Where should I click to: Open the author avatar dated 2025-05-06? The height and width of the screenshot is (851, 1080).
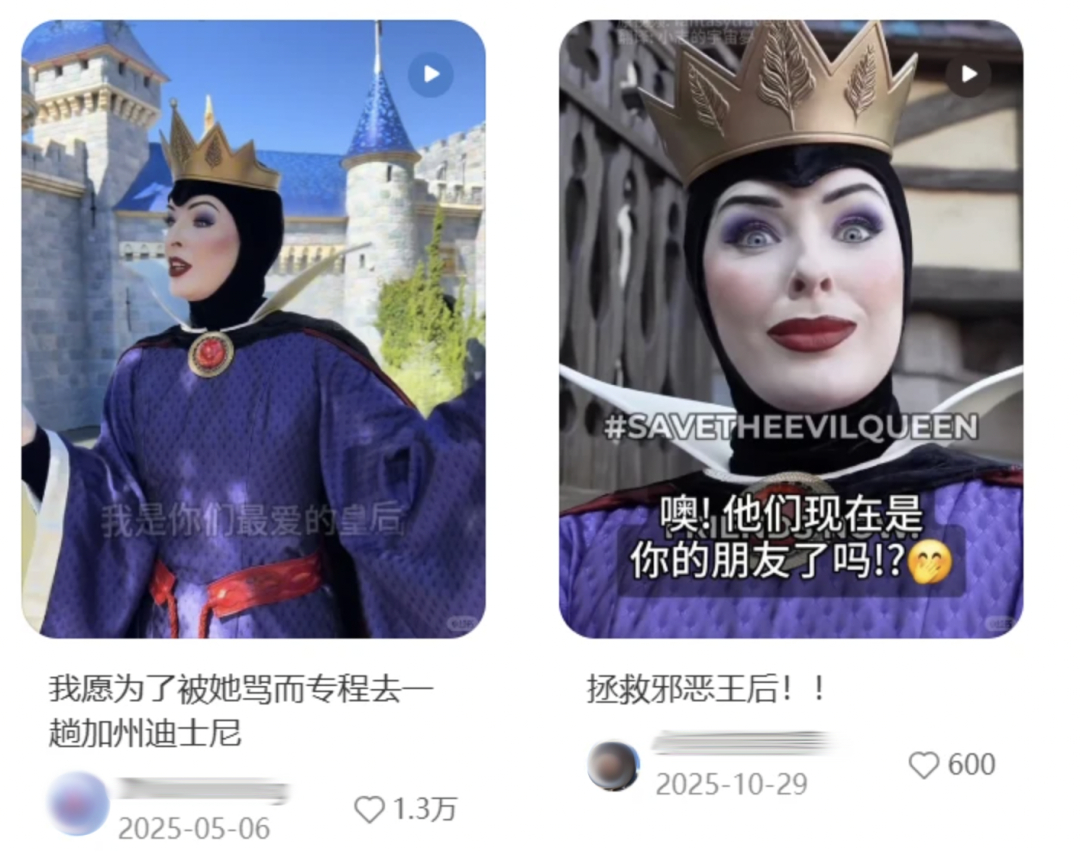[x=78, y=804]
